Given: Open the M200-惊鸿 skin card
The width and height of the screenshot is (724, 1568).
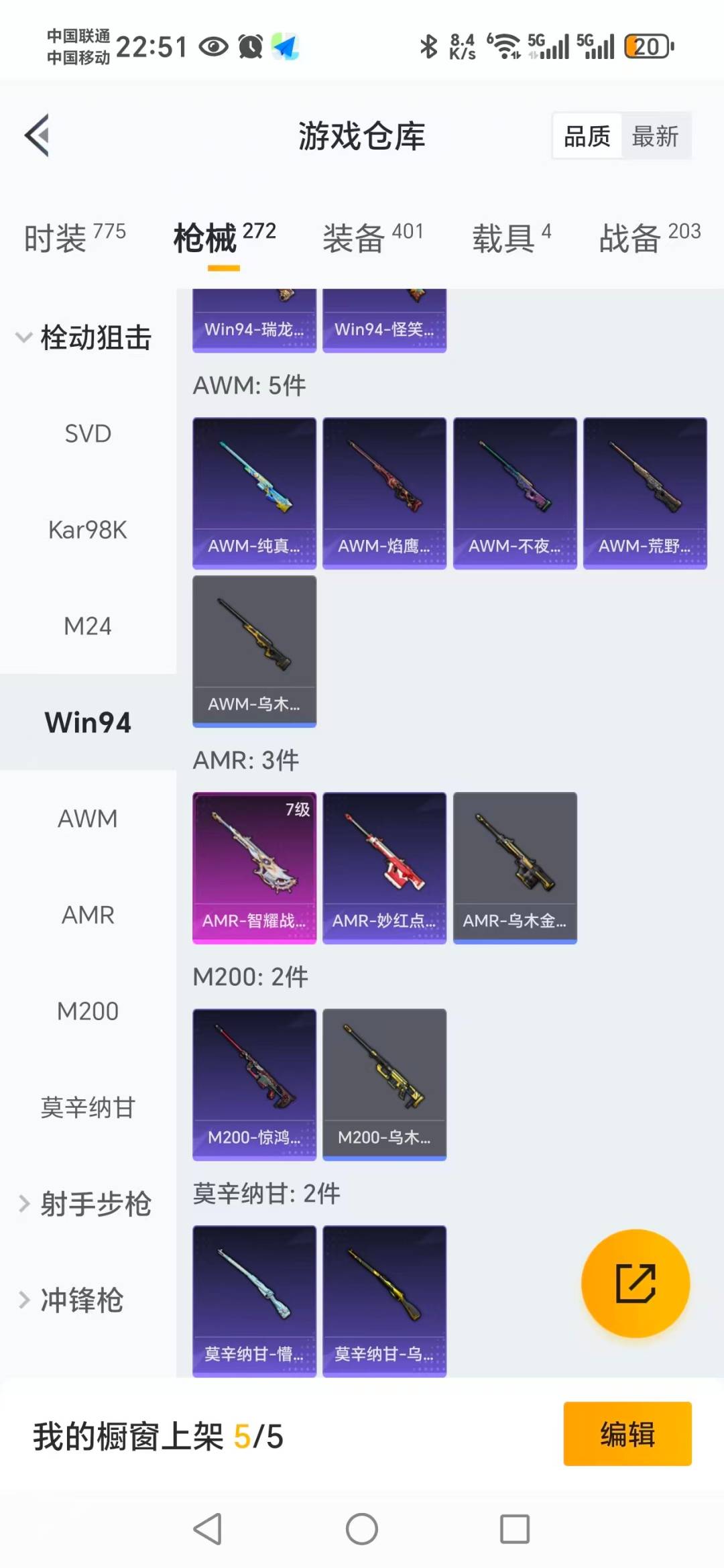Looking at the screenshot, I should pos(254,1084).
